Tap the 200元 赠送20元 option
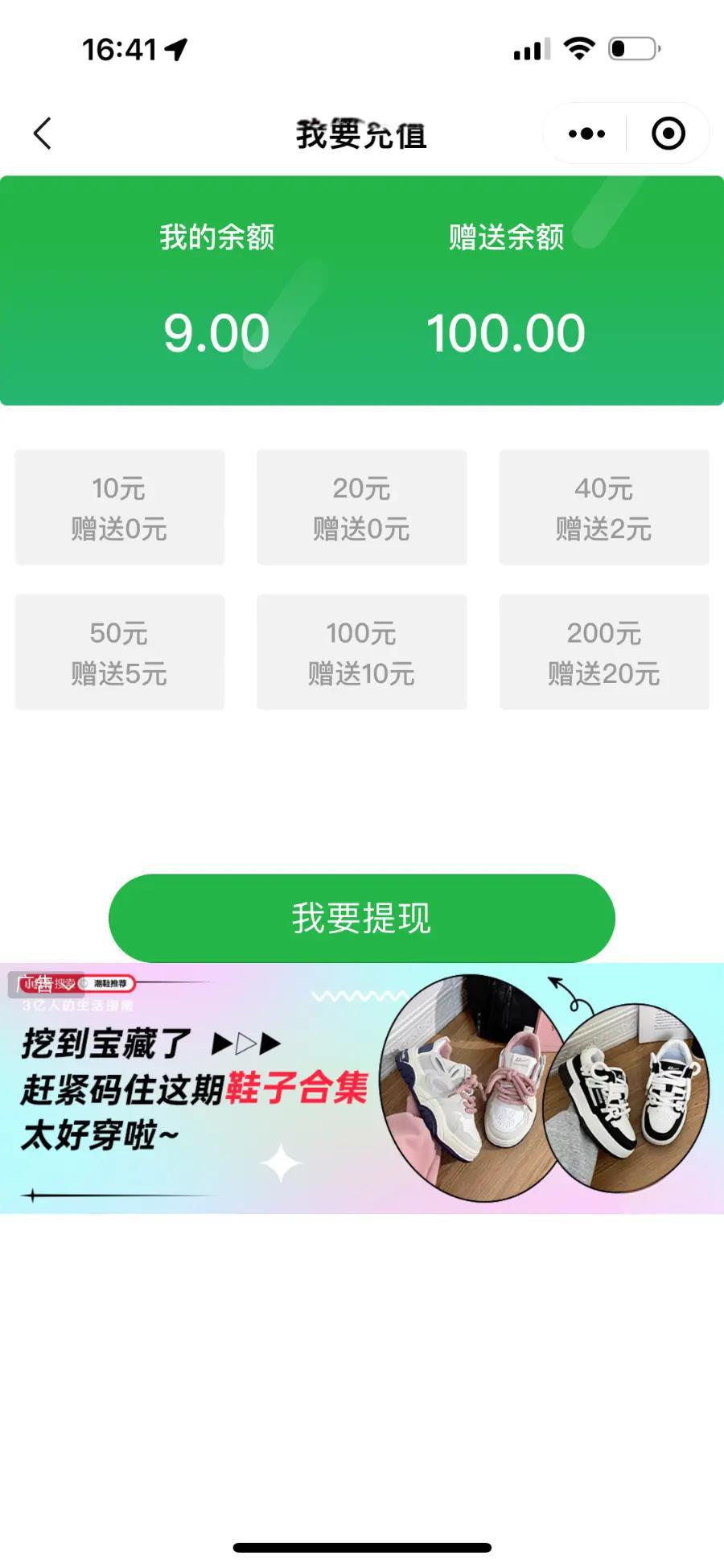724x1568 pixels. 603,652
